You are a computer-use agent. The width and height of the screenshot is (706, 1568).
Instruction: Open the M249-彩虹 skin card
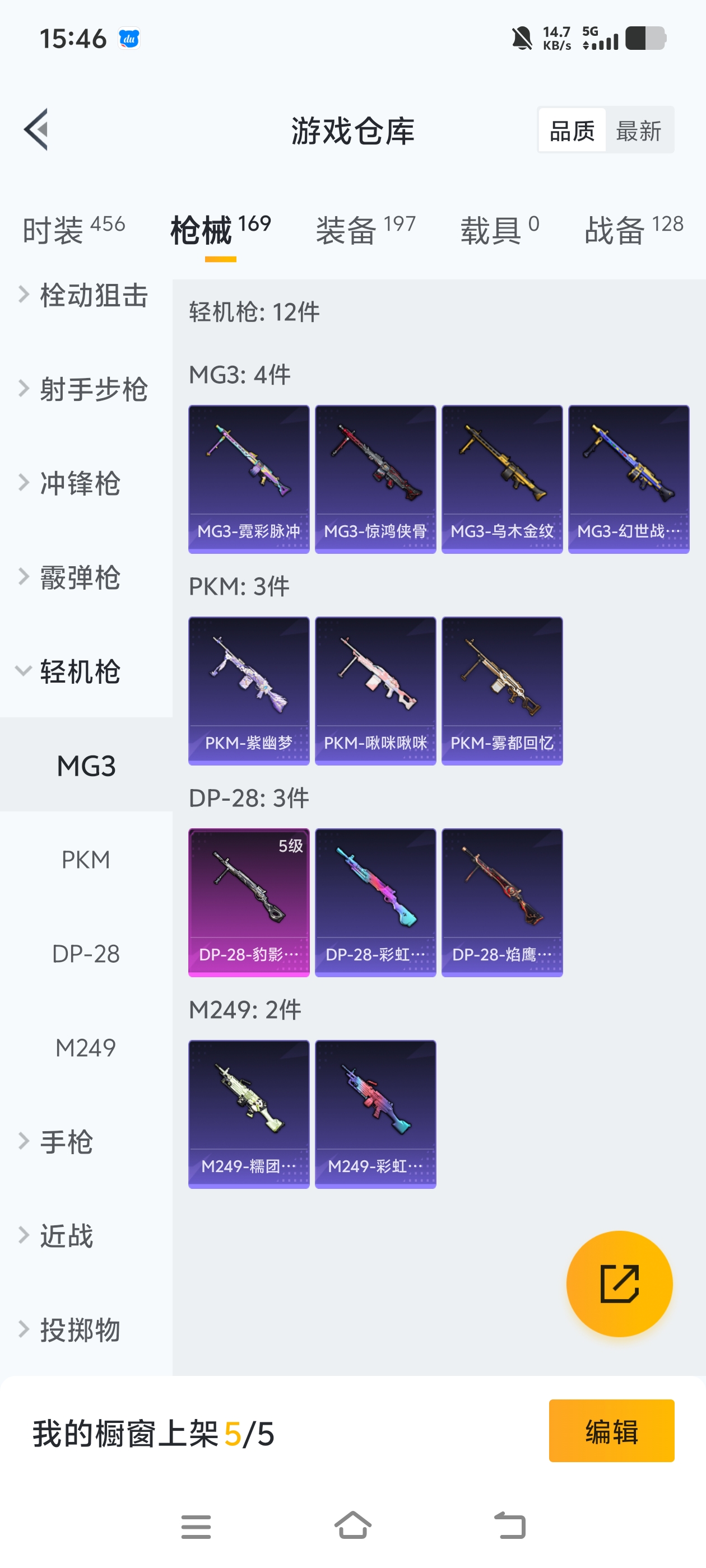coord(375,1114)
